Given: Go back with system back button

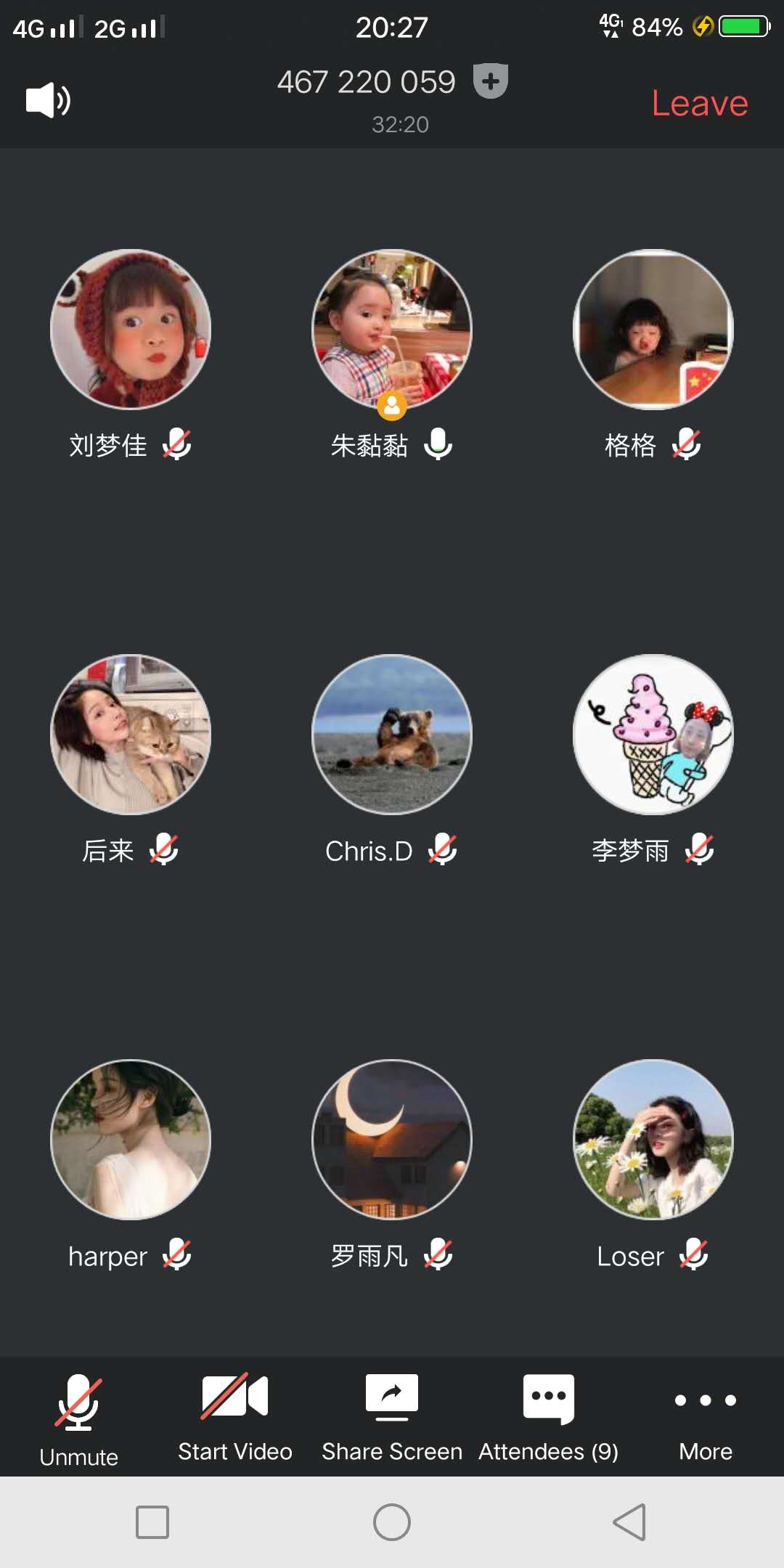Looking at the screenshot, I should (630, 1522).
